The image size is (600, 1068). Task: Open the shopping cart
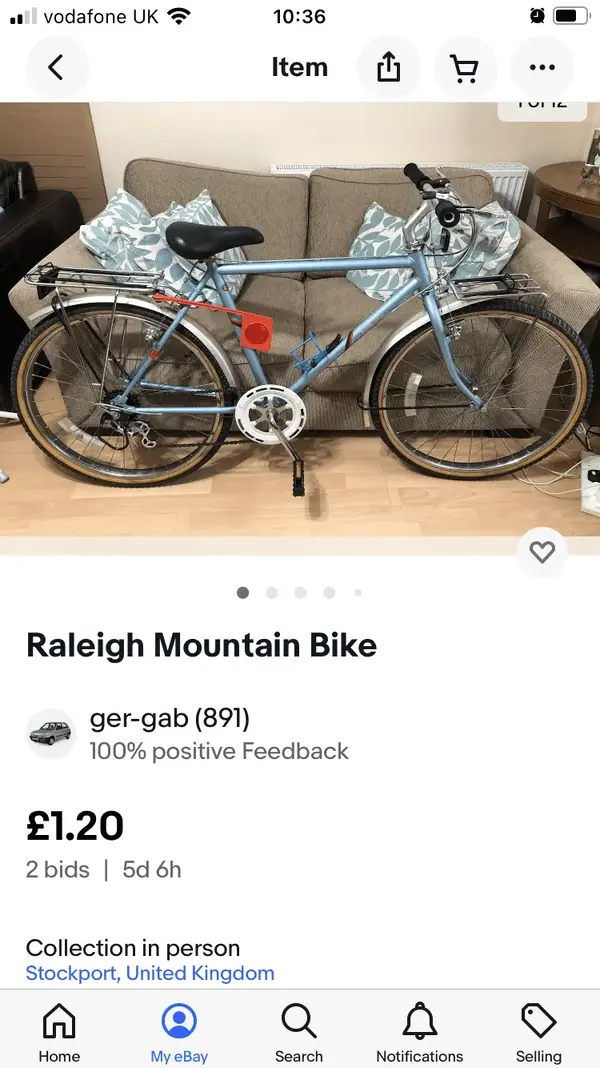point(465,68)
